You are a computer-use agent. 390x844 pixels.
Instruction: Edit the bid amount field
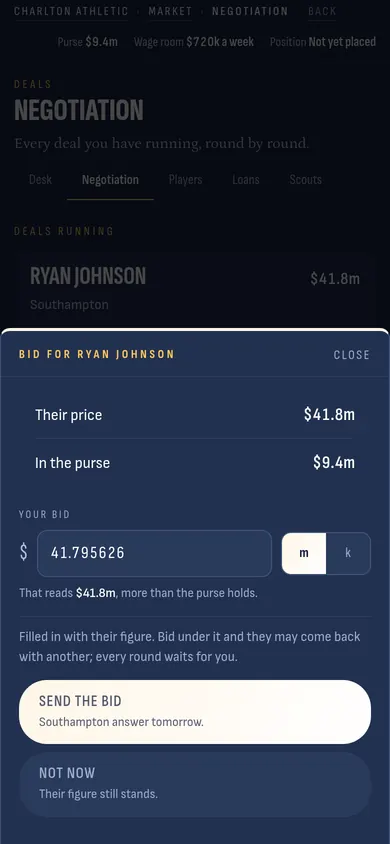point(154,553)
